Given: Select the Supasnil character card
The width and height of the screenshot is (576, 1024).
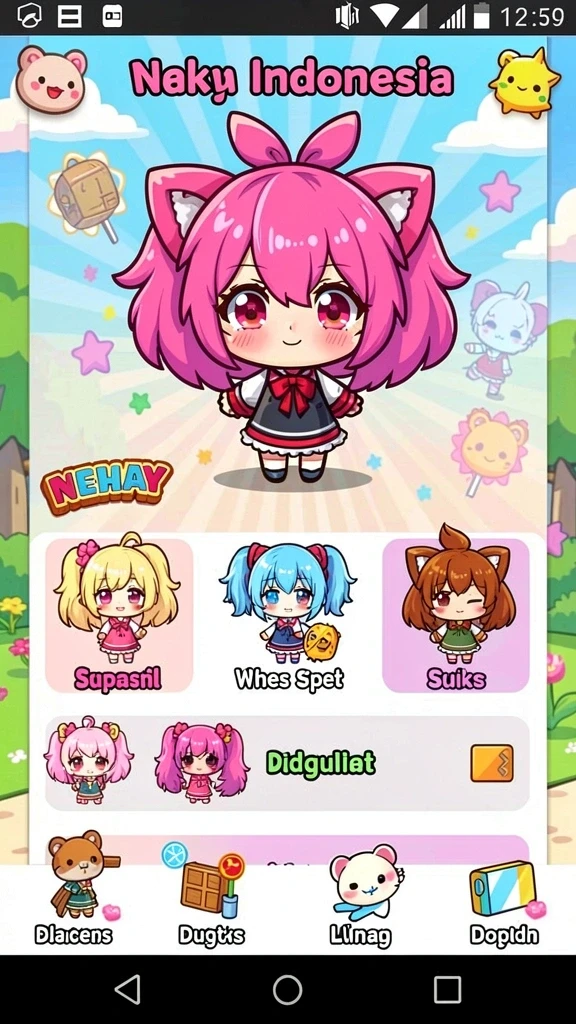Looking at the screenshot, I should click(x=119, y=615).
